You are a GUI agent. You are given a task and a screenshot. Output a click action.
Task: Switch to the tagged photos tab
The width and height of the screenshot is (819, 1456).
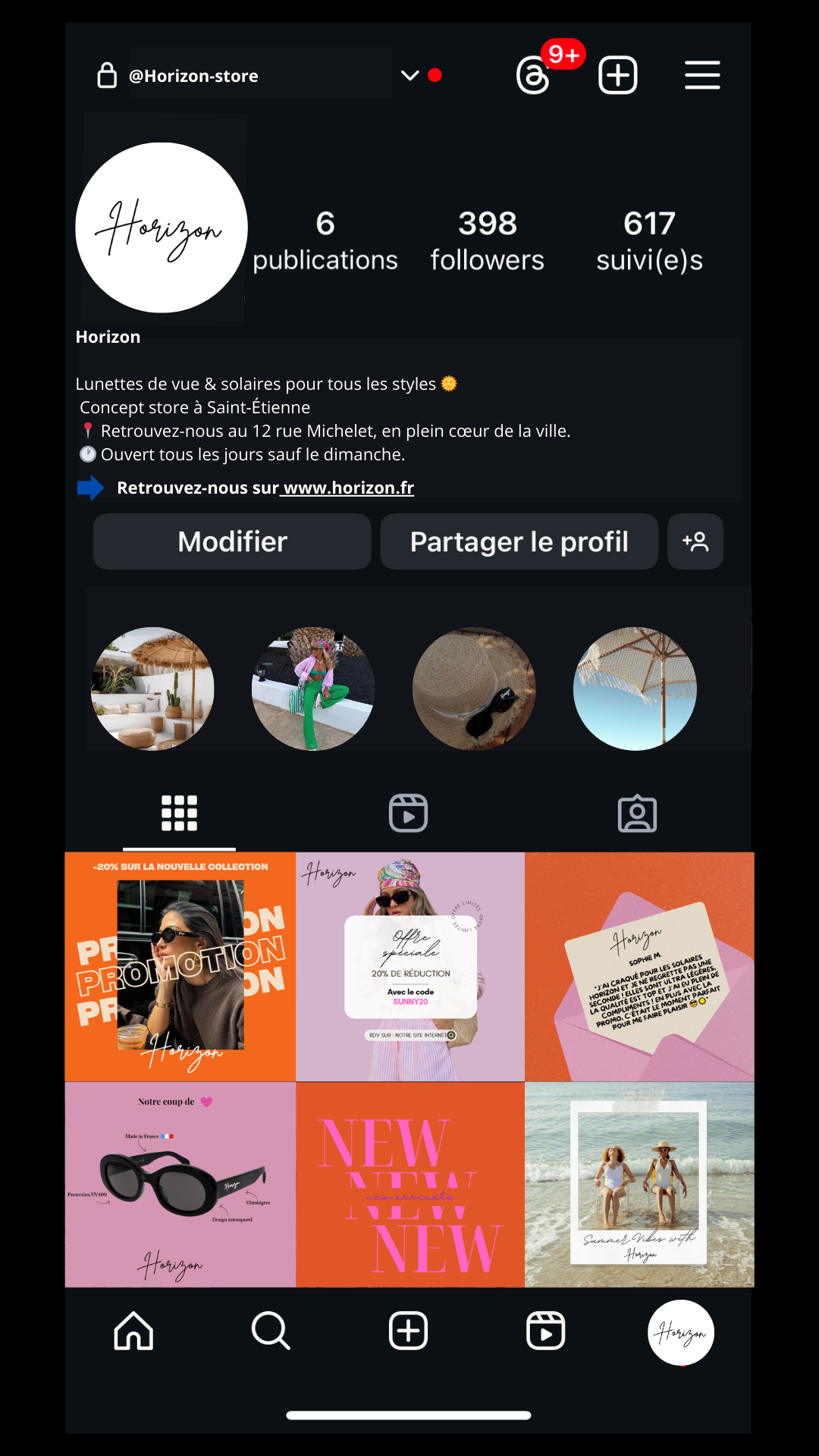click(x=637, y=814)
